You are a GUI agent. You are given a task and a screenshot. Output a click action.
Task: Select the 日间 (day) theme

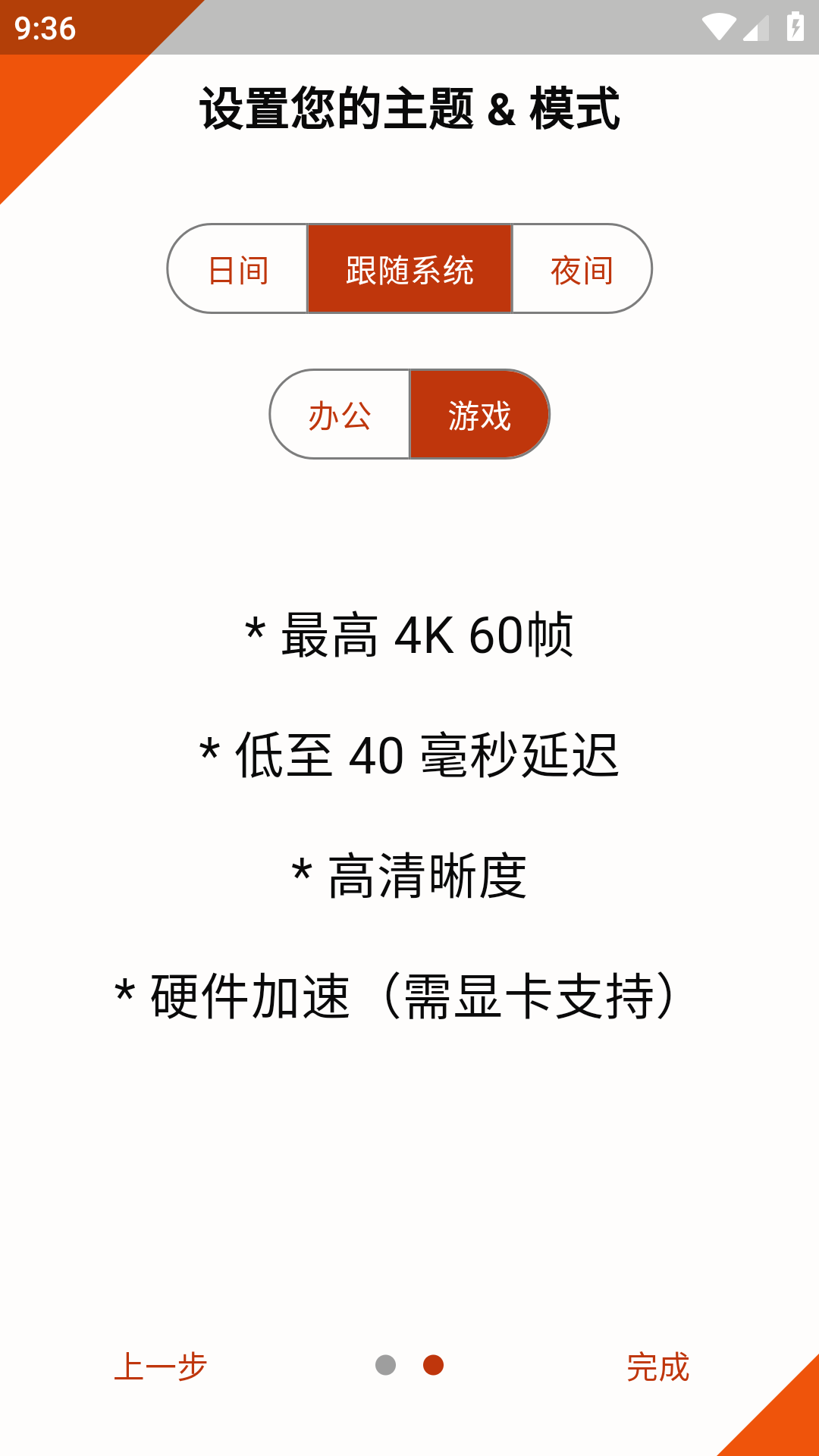pyautogui.click(x=238, y=270)
